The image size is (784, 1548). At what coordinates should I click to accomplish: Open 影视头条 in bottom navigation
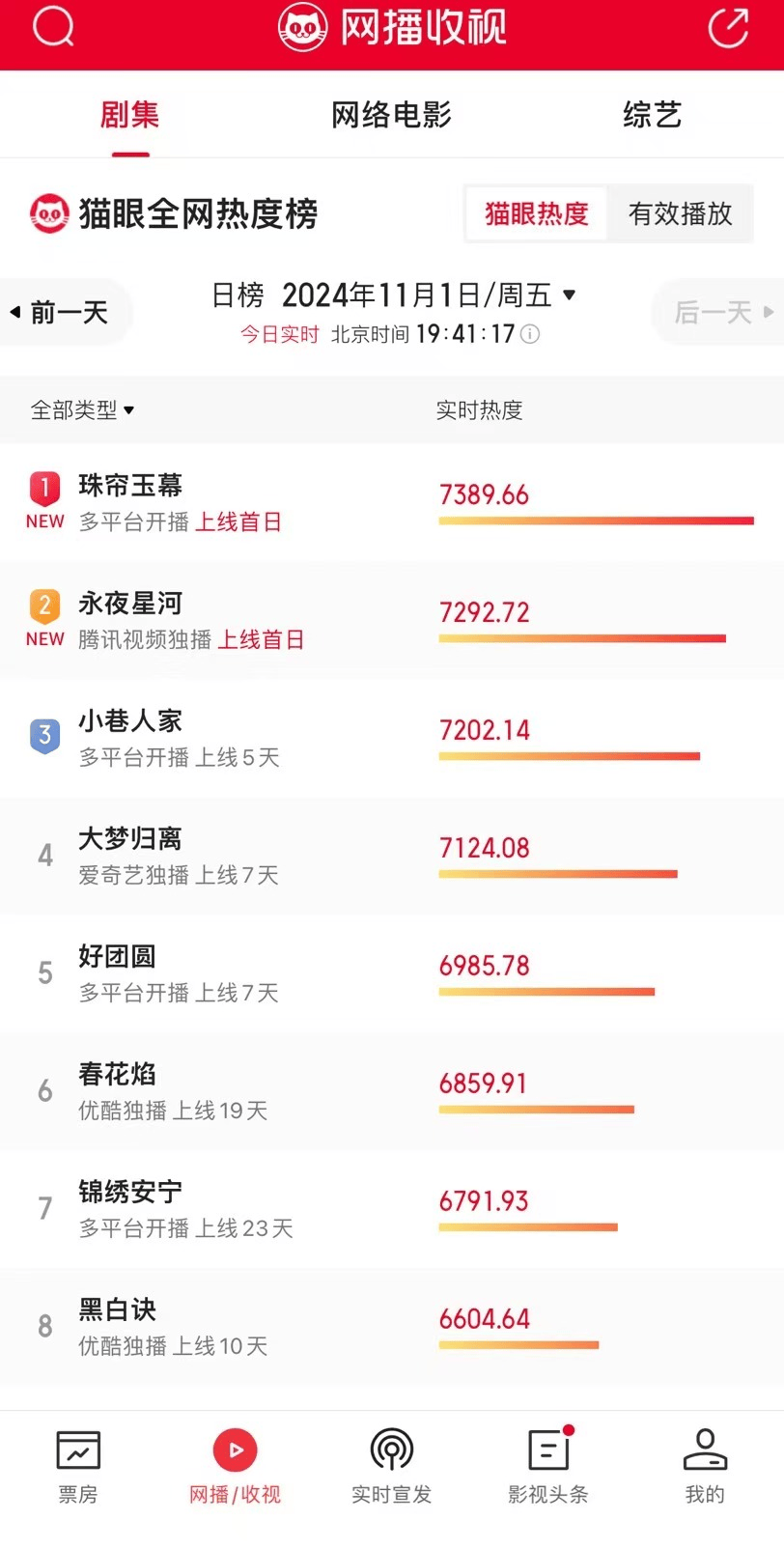[548, 1466]
